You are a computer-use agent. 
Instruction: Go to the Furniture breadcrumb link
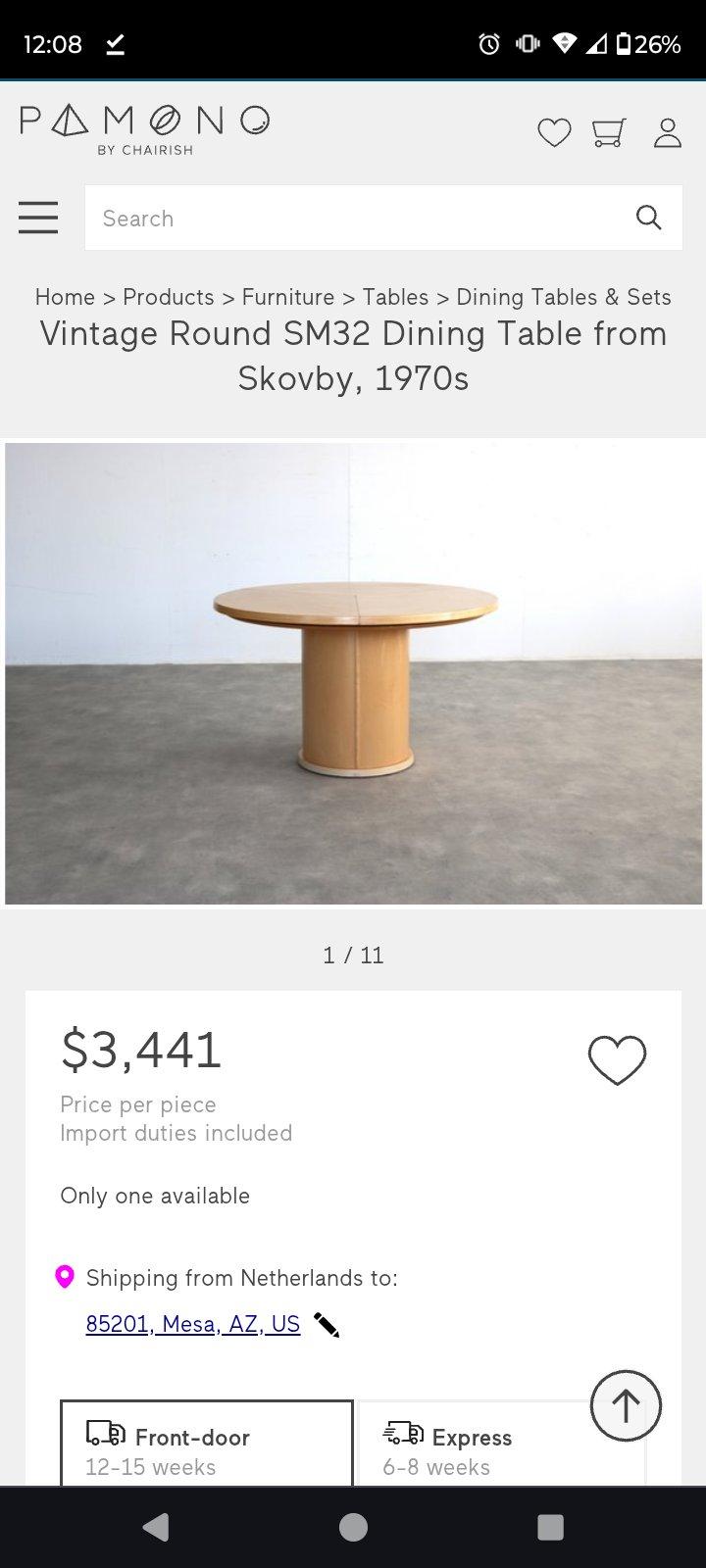click(x=288, y=297)
